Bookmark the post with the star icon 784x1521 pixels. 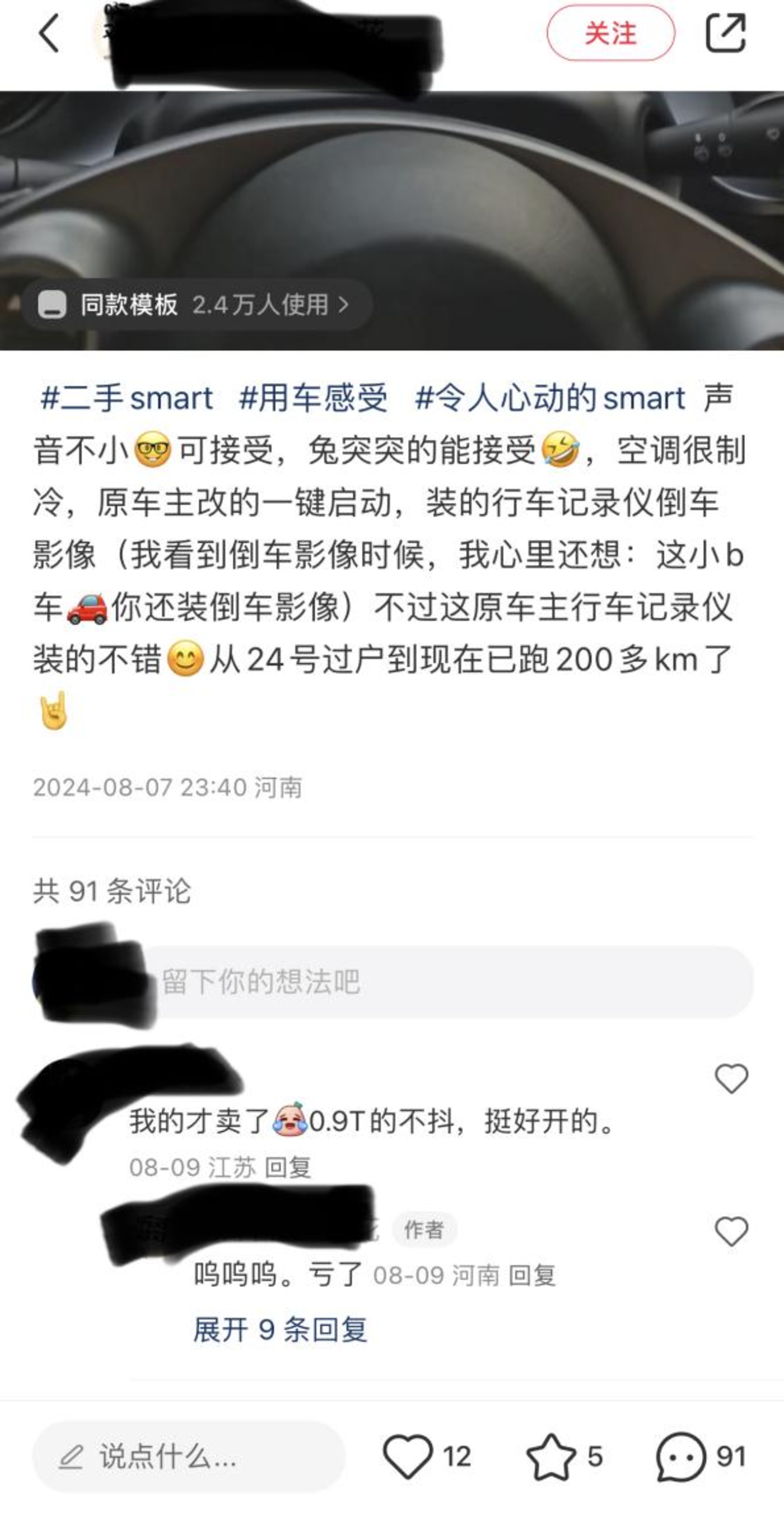pos(550,1457)
